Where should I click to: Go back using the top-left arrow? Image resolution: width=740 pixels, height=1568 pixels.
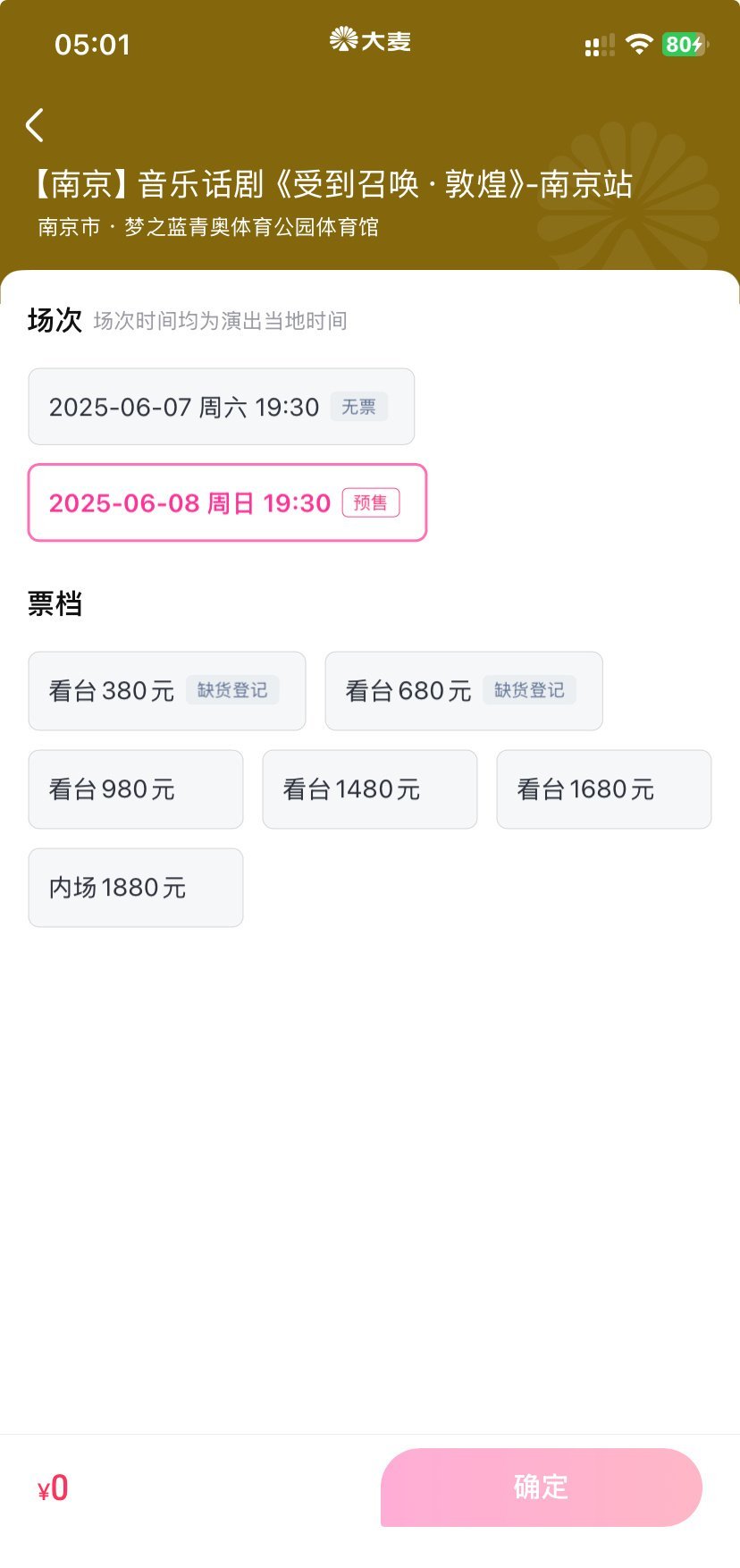pos(35,125)
